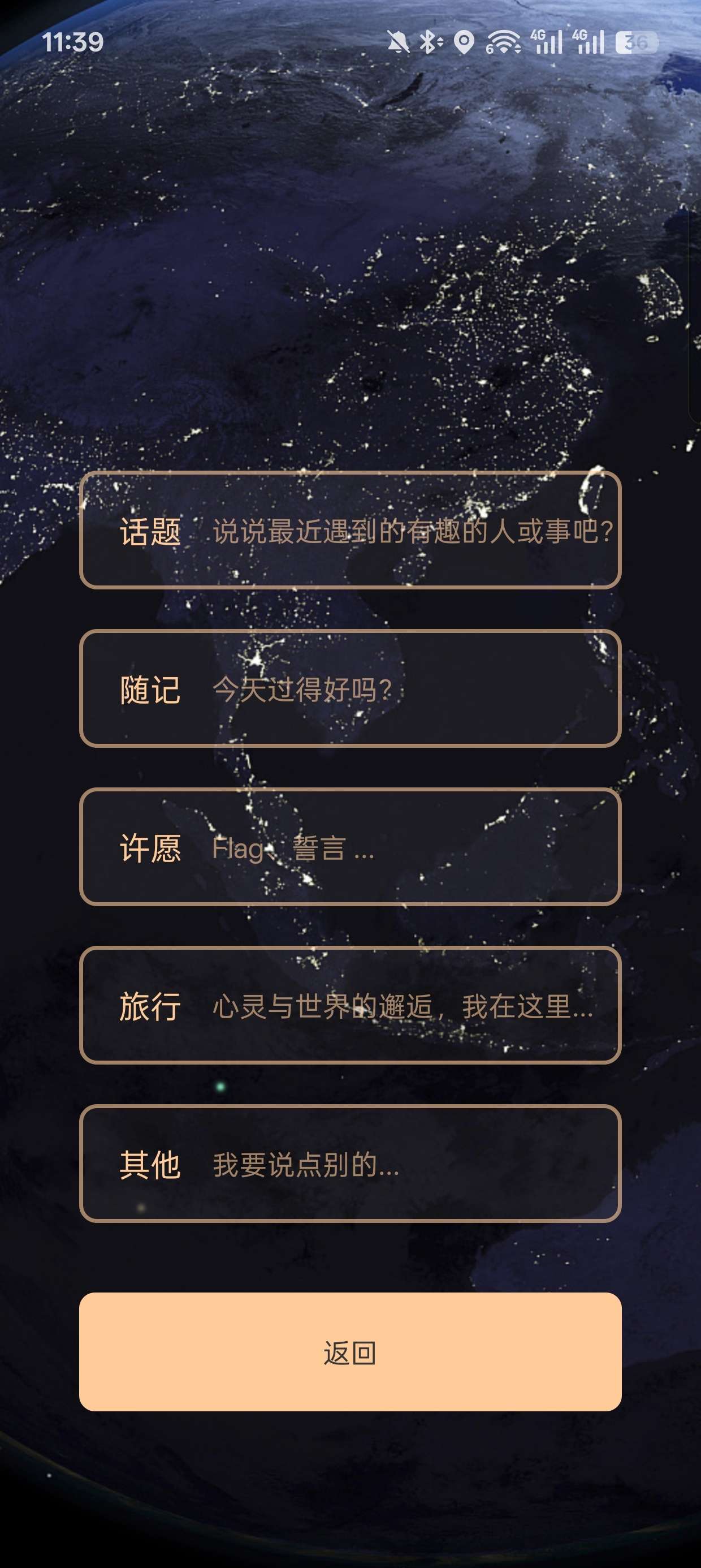Click the clock showing 11:39
The width and height of the screenshot is (701, 1568).
point(74,42)
